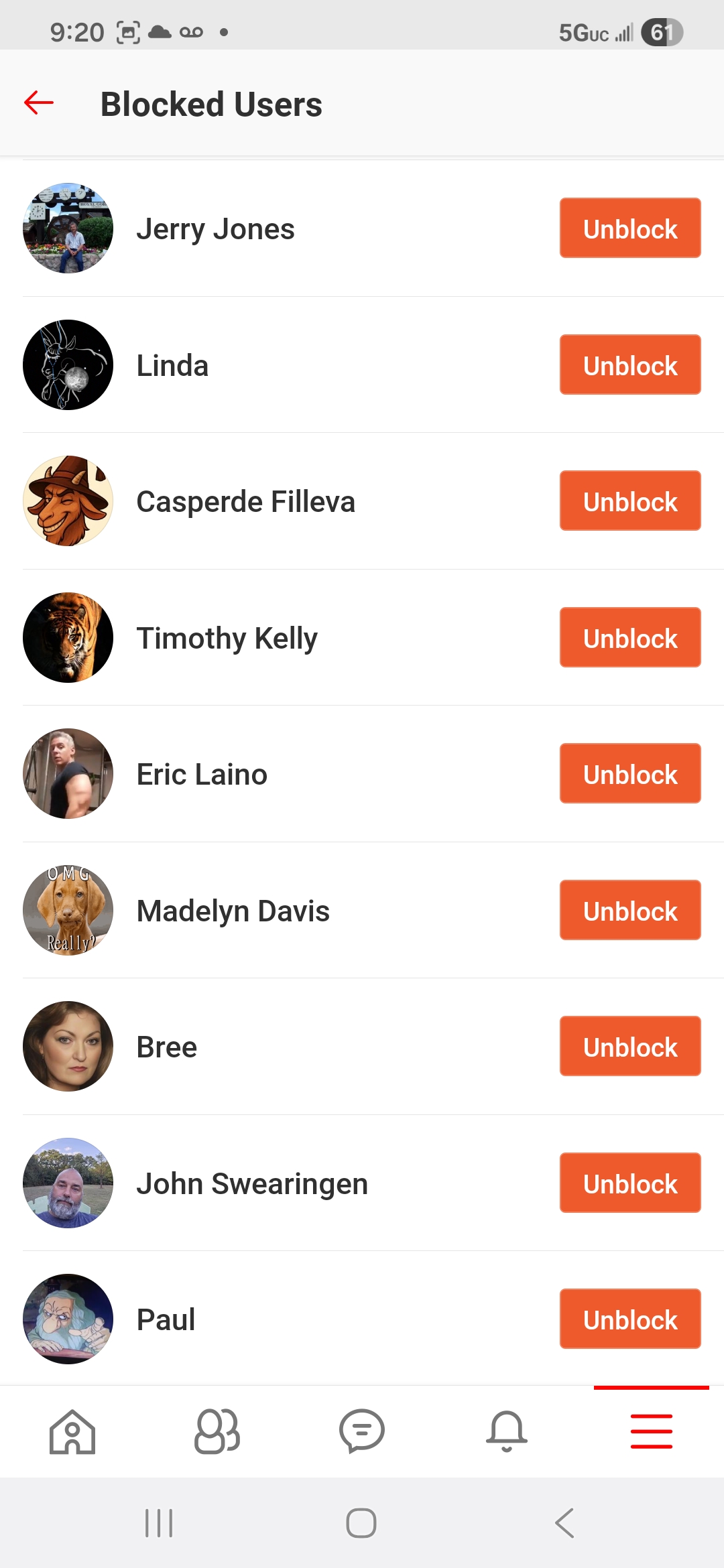Tap the system back button
The height and width of the screenshot is (1568, 724).
(x=564, y=1523)
